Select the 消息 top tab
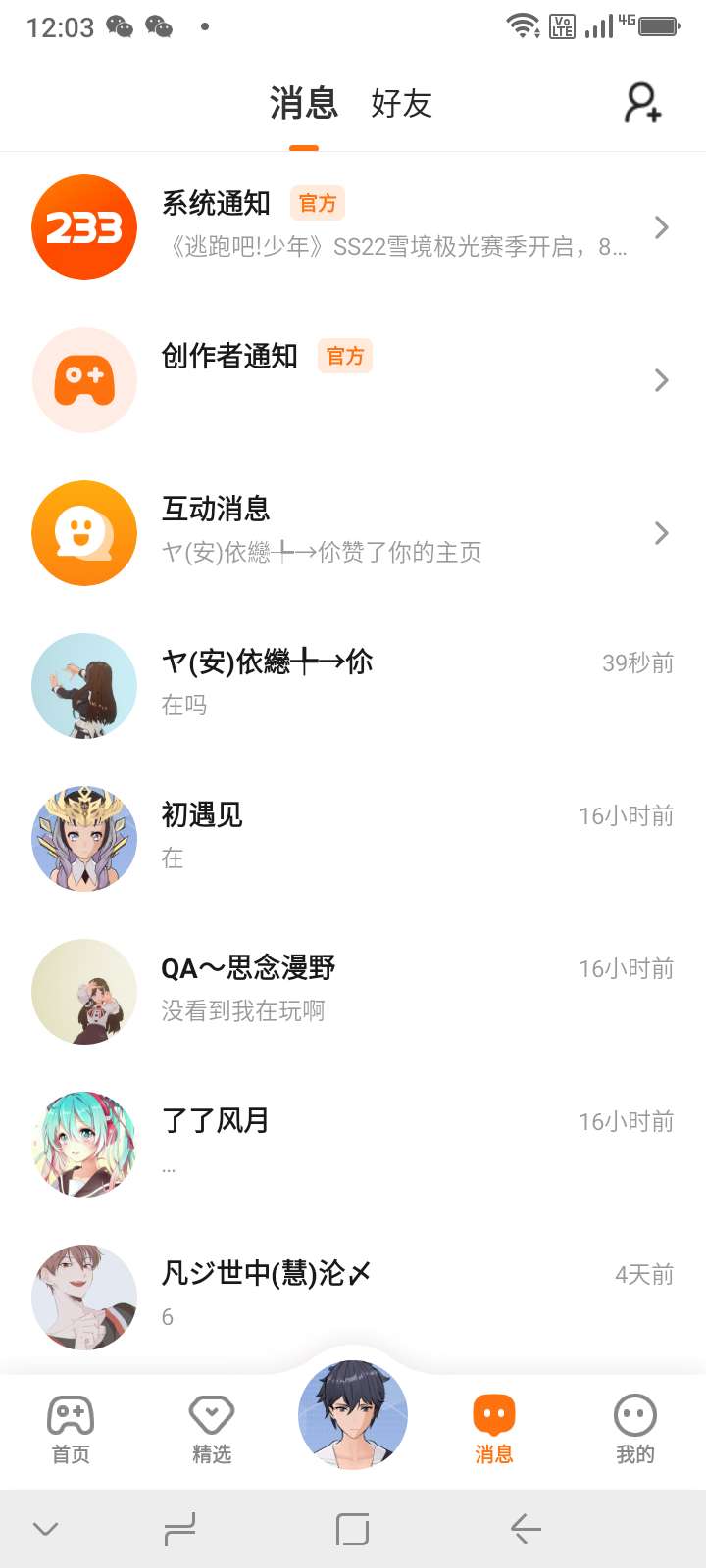The image size is (706, 1568). pos(304,103)
